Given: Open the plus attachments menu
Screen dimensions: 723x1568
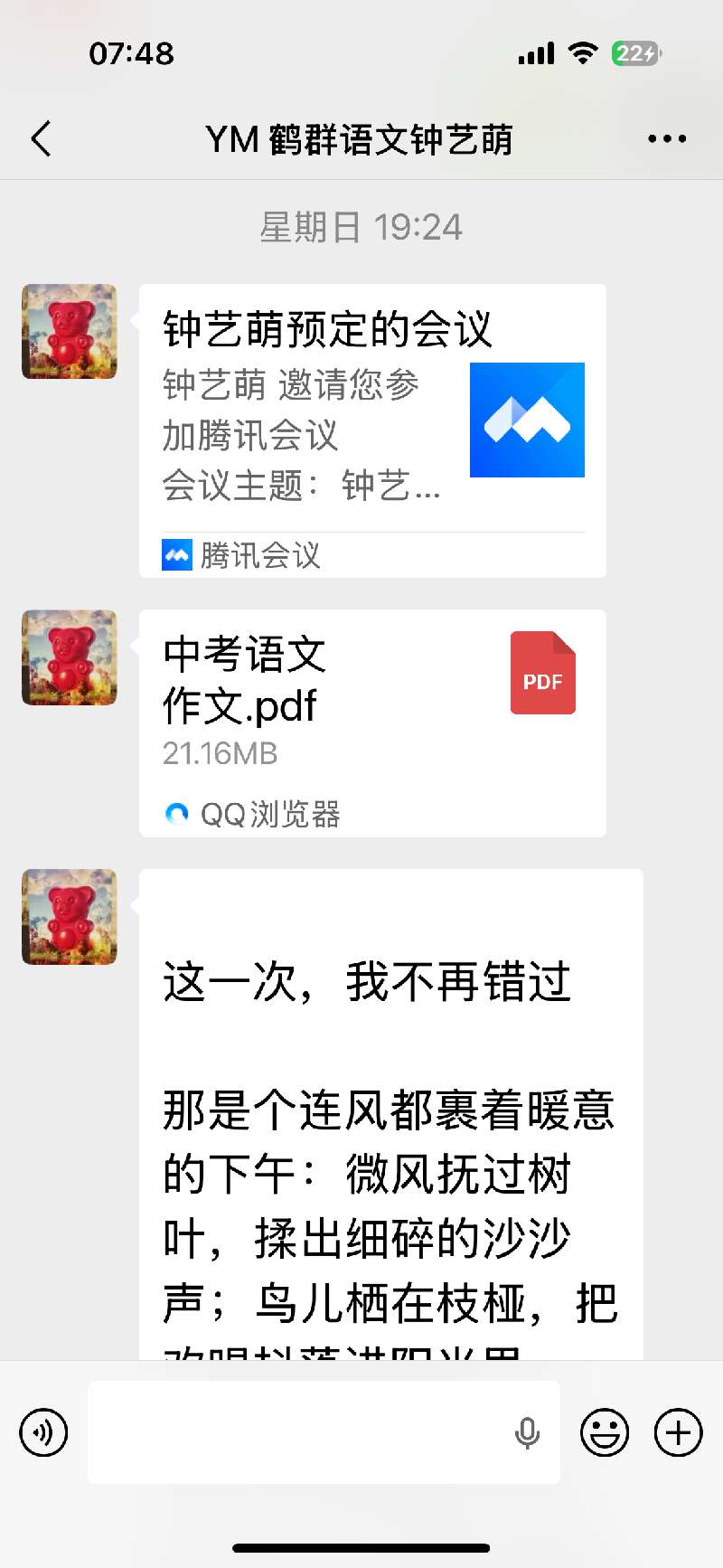Looking at the screenshot, I should point(678,1432).
